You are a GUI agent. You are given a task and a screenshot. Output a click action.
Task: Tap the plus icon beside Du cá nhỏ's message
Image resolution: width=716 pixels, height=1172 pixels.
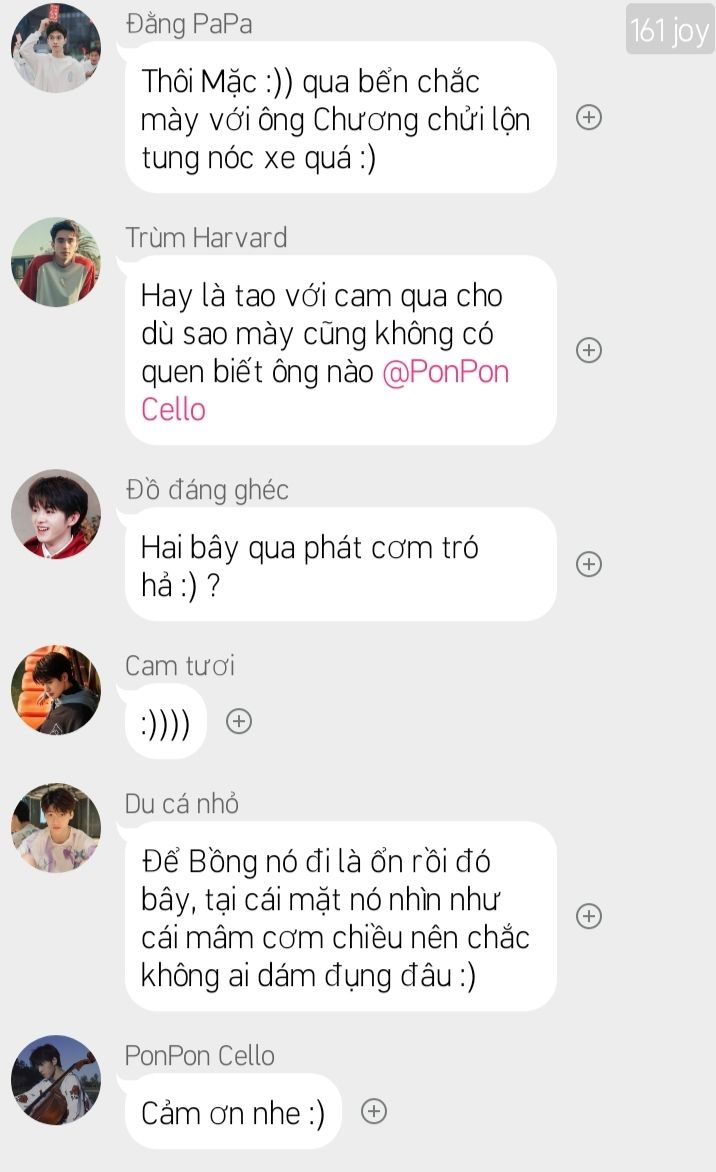click(x=590, y=916)
